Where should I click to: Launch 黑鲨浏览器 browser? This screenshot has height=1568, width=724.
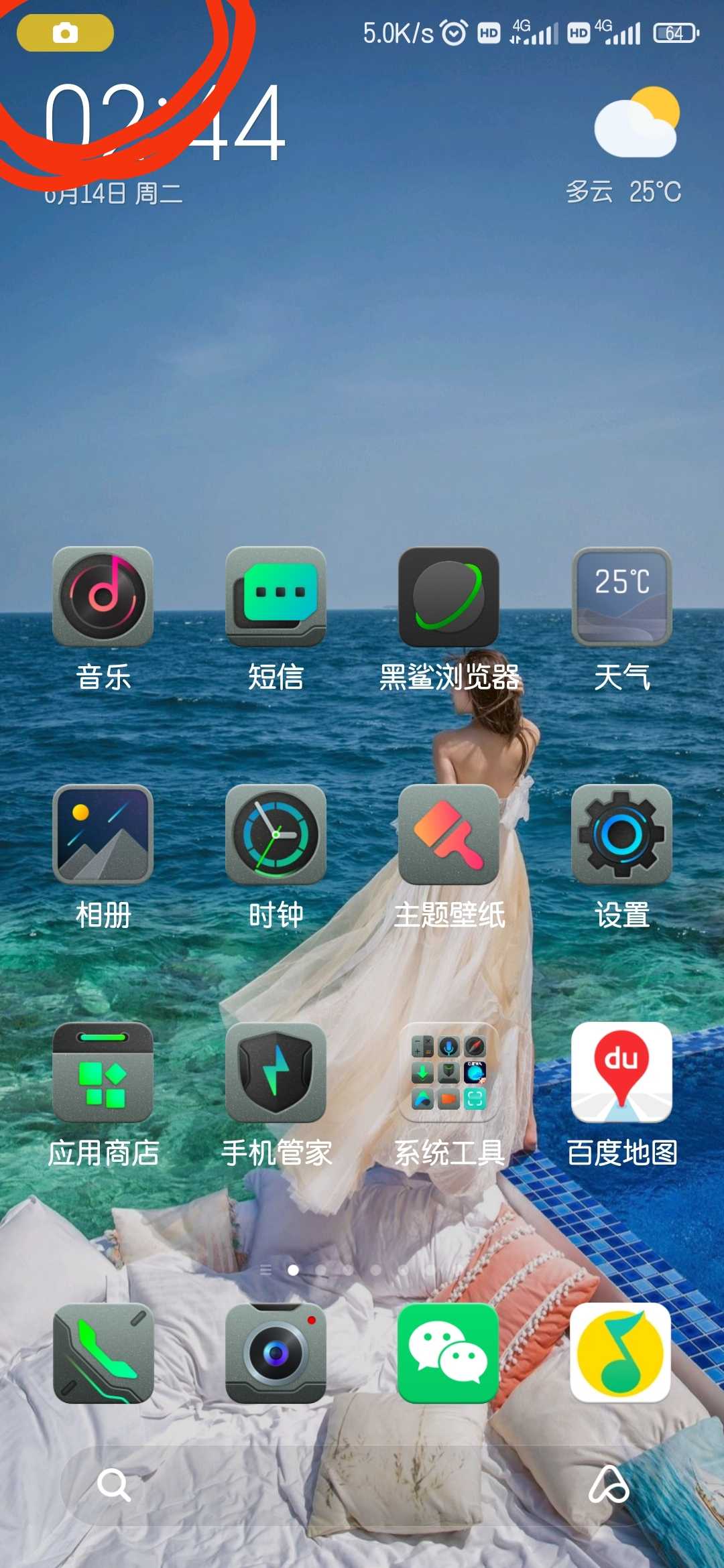(x=448, y=596)
